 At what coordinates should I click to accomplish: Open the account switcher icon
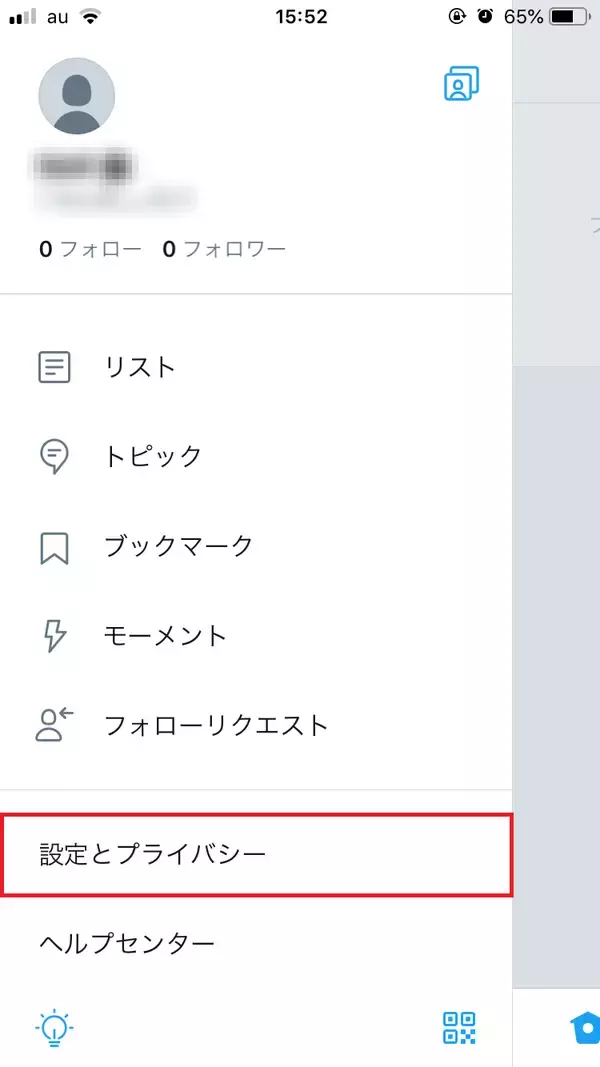(x=461, y=84)
